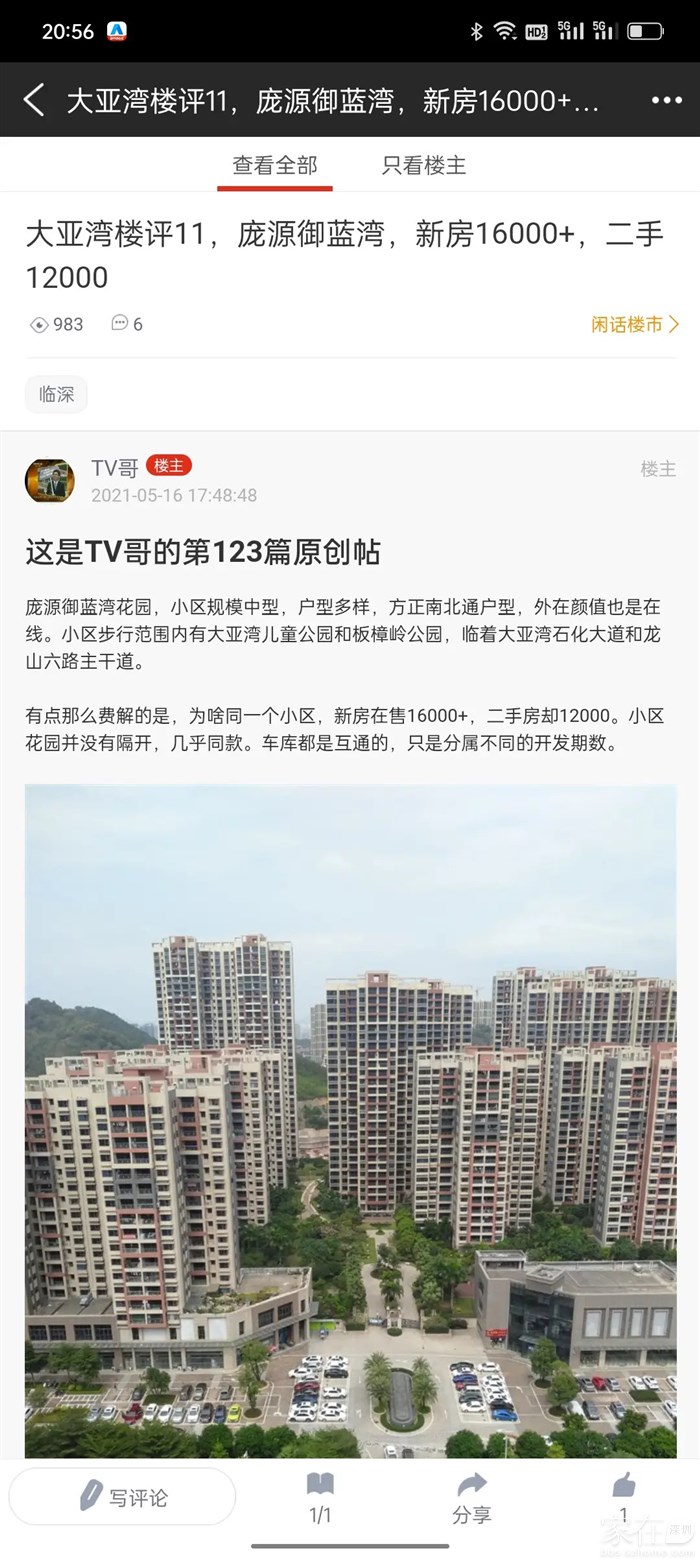View the apartment complex photo full screen
Image resolution: width=700 pixels, height=1560 pixels.
coord(350,1120)
